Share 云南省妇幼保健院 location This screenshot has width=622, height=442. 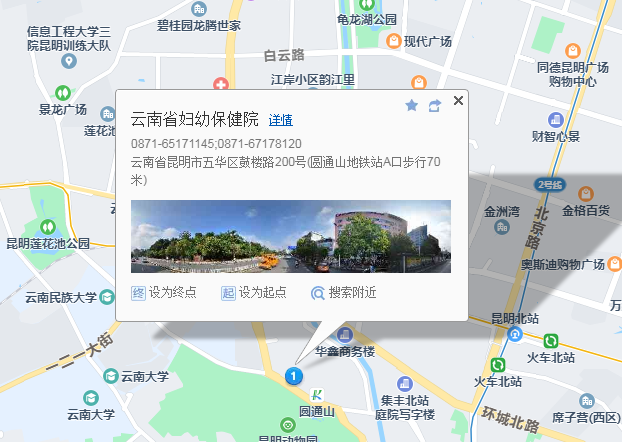[x=435, y=105]
